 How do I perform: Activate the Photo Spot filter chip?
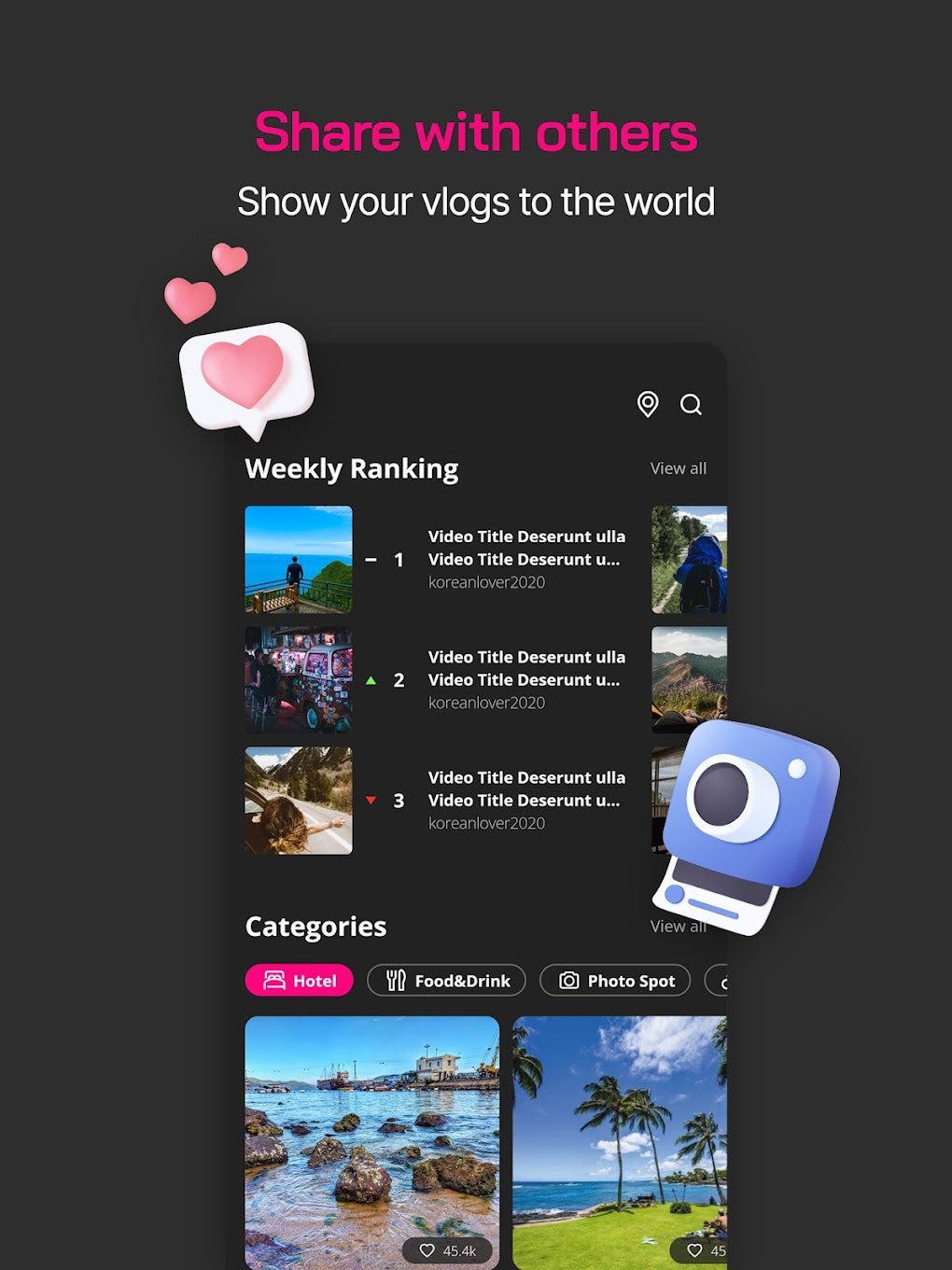(x=614, y=981)
